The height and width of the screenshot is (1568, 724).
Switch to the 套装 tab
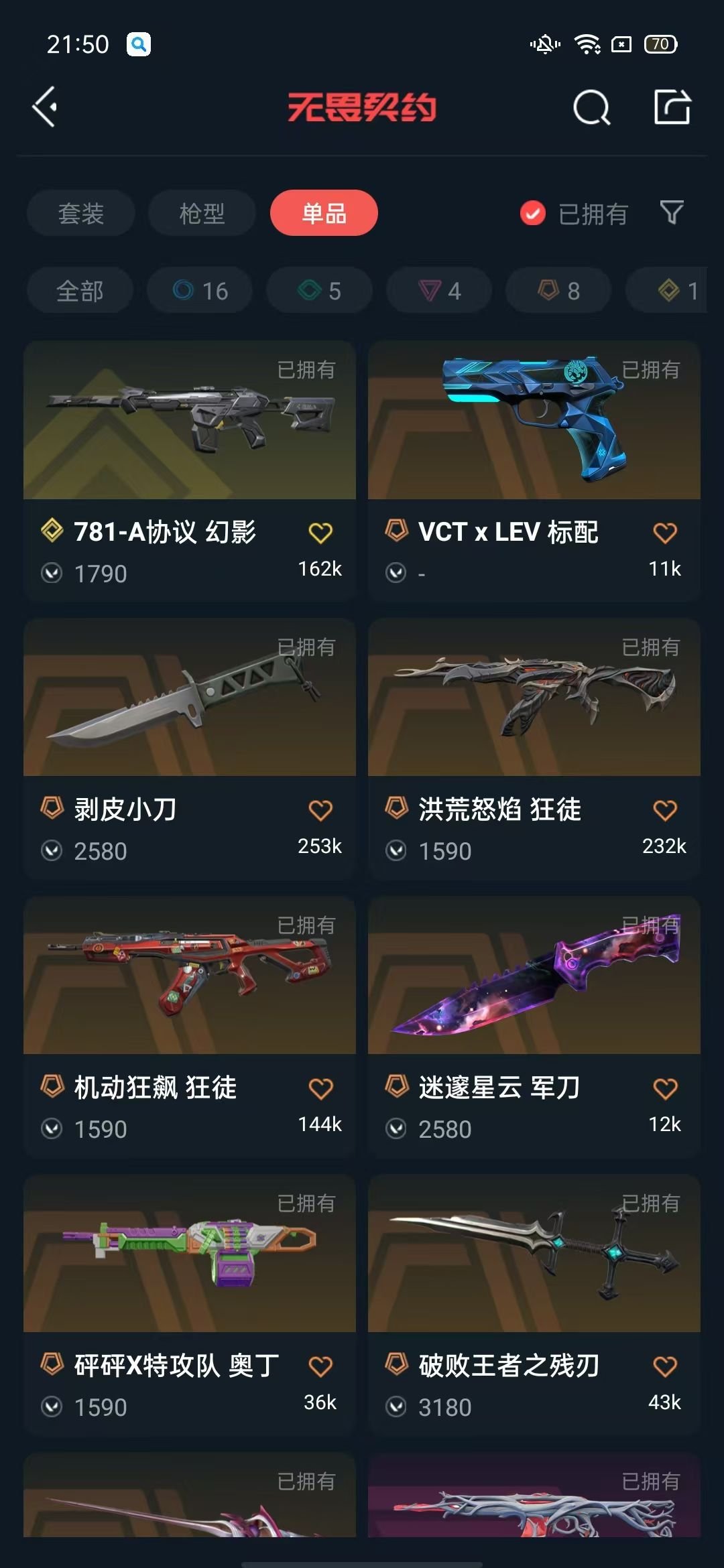(x=81, y=213)
